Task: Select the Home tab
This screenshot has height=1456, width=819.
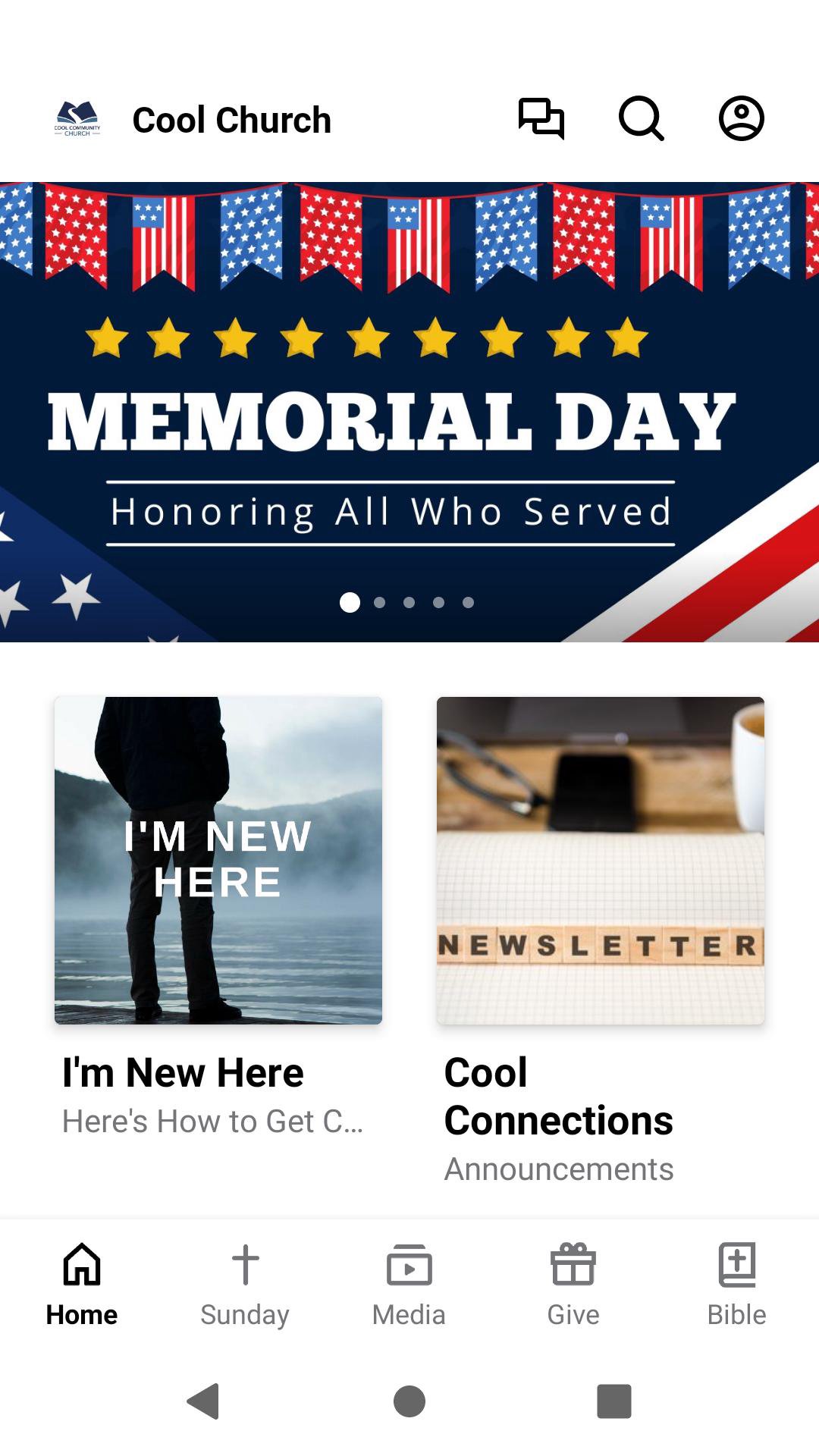Action: pyautogui.click(x=82, y=1283)
